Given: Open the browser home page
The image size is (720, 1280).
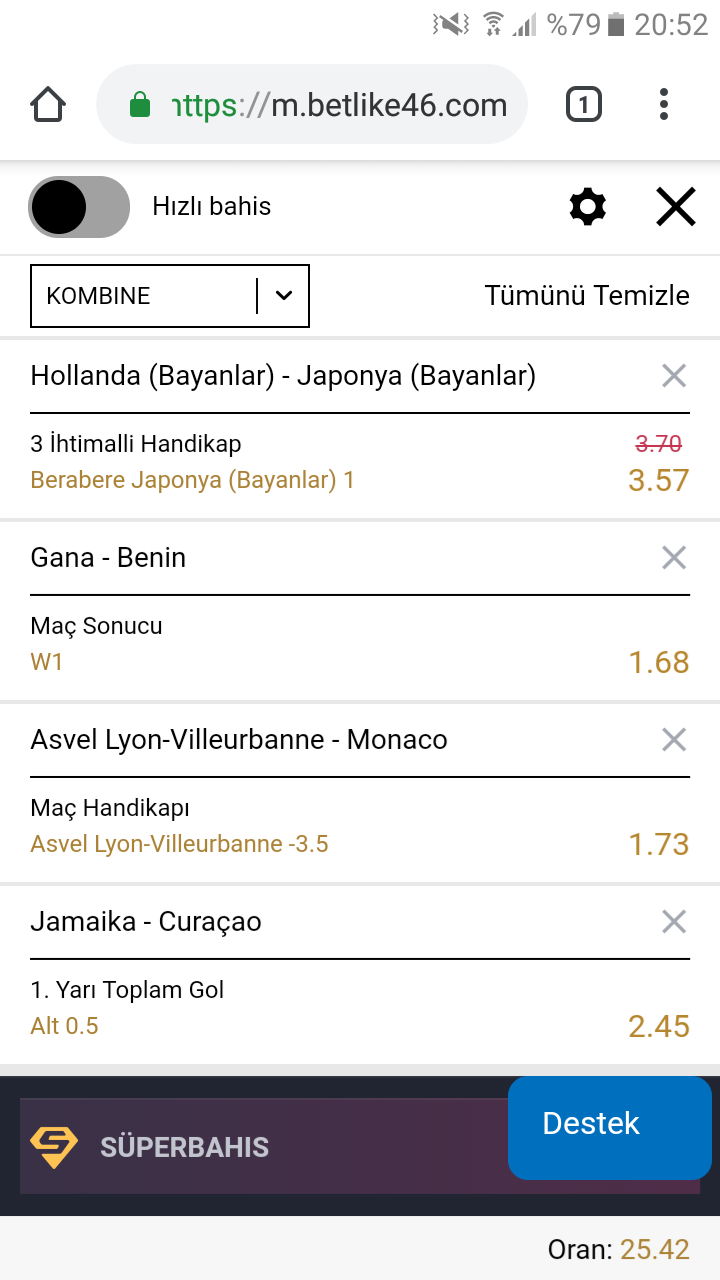Looking at the screenshot, I should pyautogui.click(x=48, y=104).
